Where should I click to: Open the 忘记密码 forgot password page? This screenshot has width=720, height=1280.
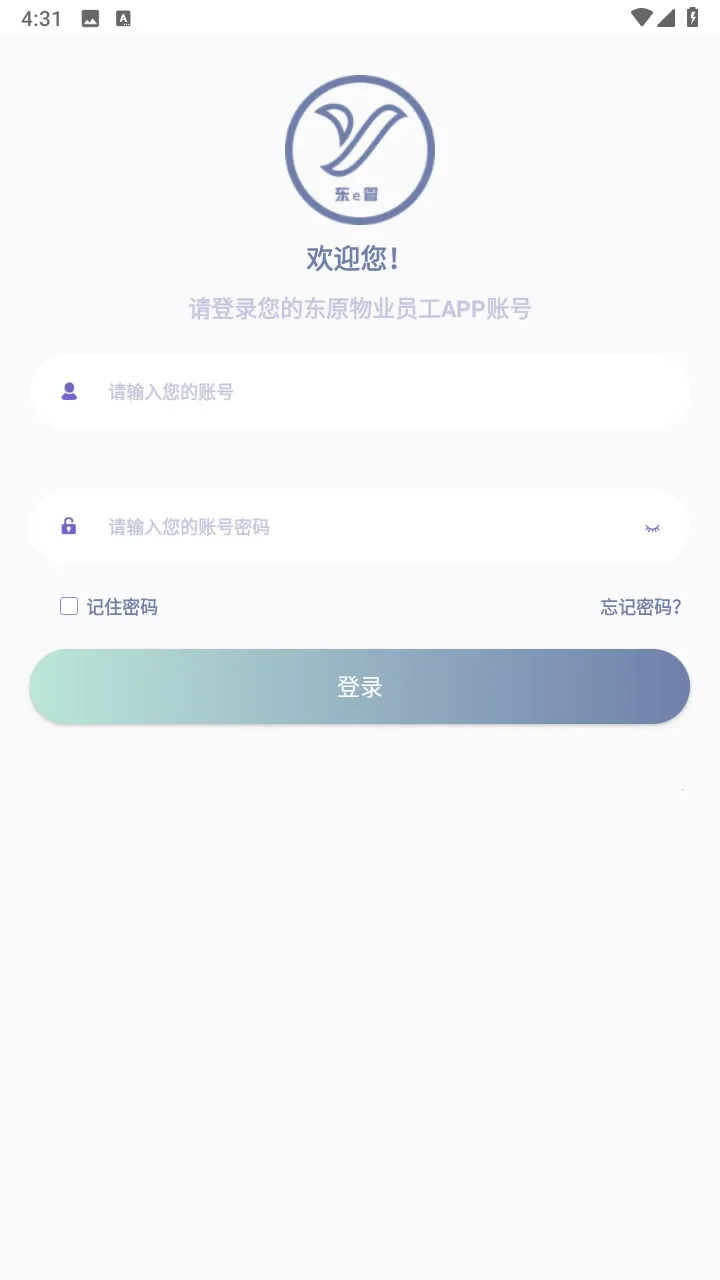coord(639,607)
